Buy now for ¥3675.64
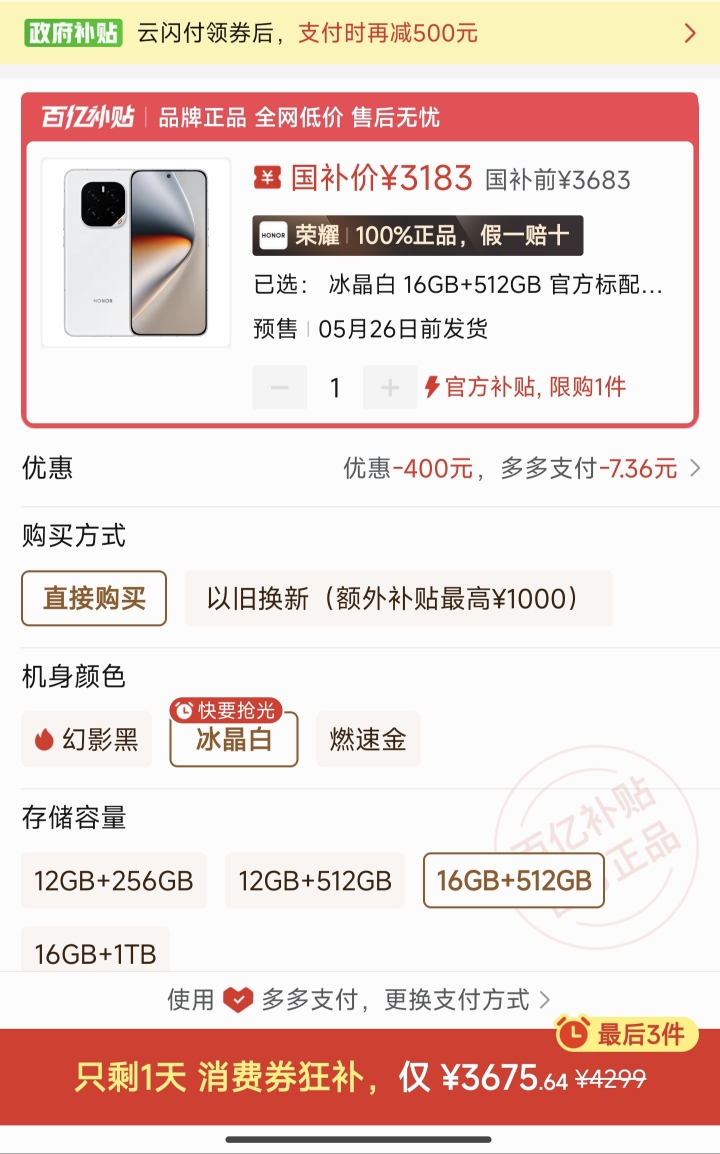Screen dimensions: 720x1154 click(x=360, y=1077)
